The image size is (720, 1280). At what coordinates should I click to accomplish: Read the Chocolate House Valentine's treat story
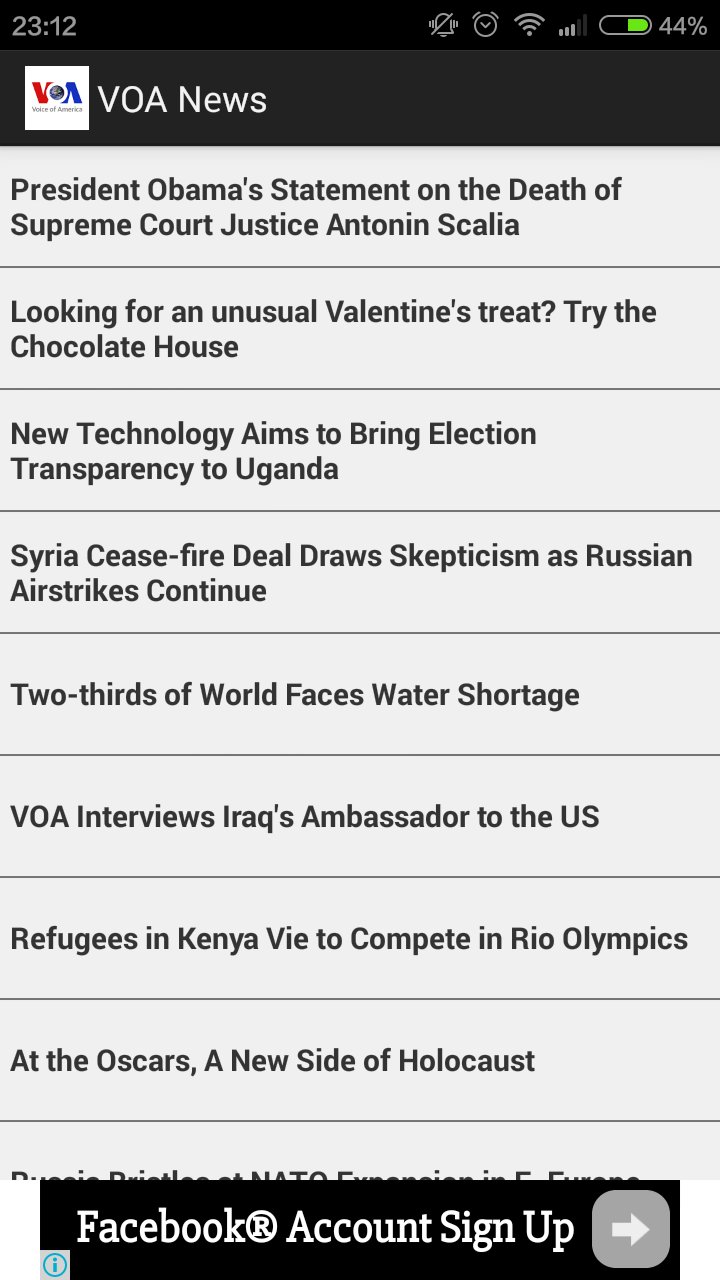coord(360,329)
